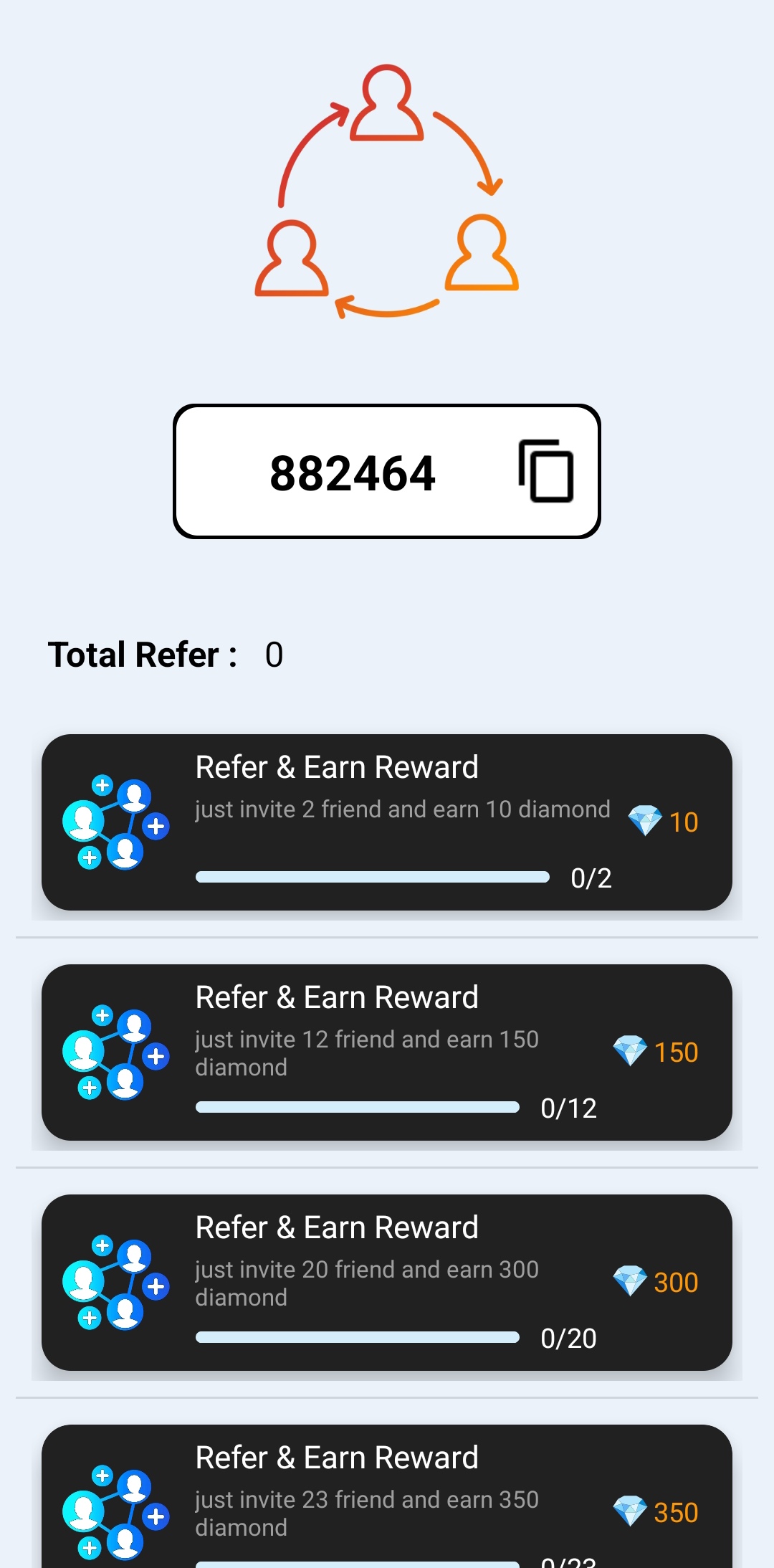Open the 10 diamond refer reward card
This screenshot has width=774, height=1568.
click(387, 822)
